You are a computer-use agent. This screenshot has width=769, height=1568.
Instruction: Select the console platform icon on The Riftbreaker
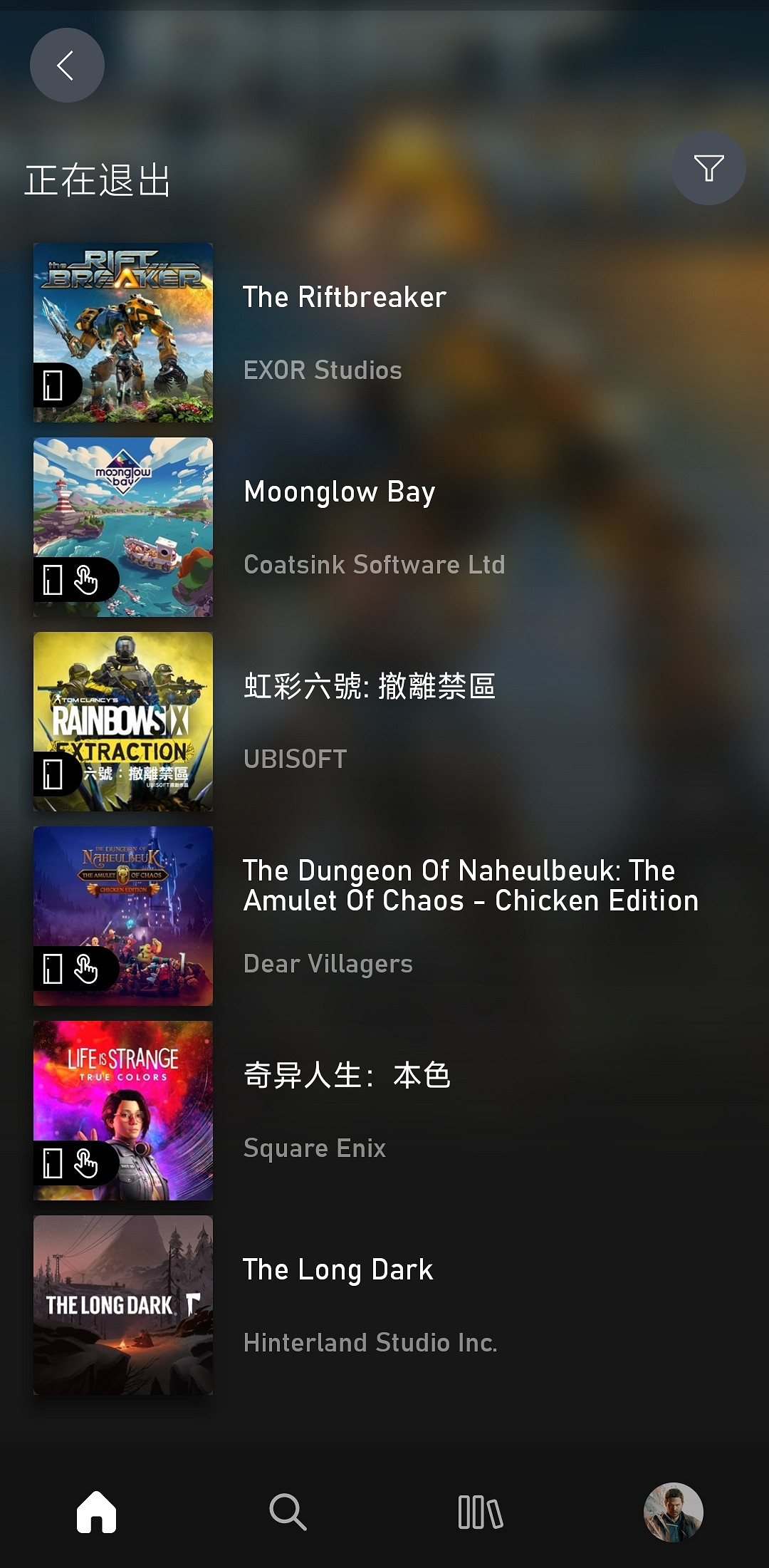tap(51, 385)
